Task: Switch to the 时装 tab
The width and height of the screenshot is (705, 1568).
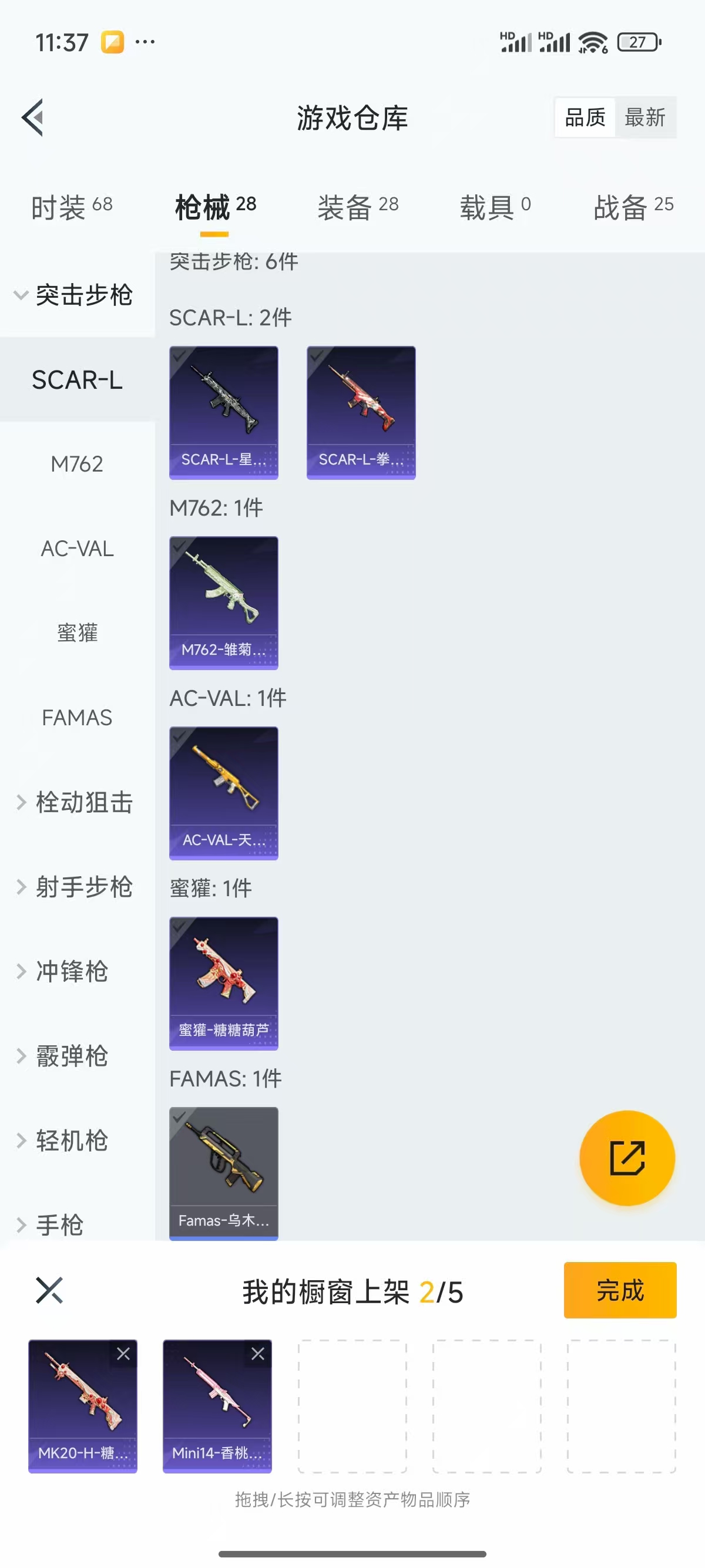Action: point(72,207)
